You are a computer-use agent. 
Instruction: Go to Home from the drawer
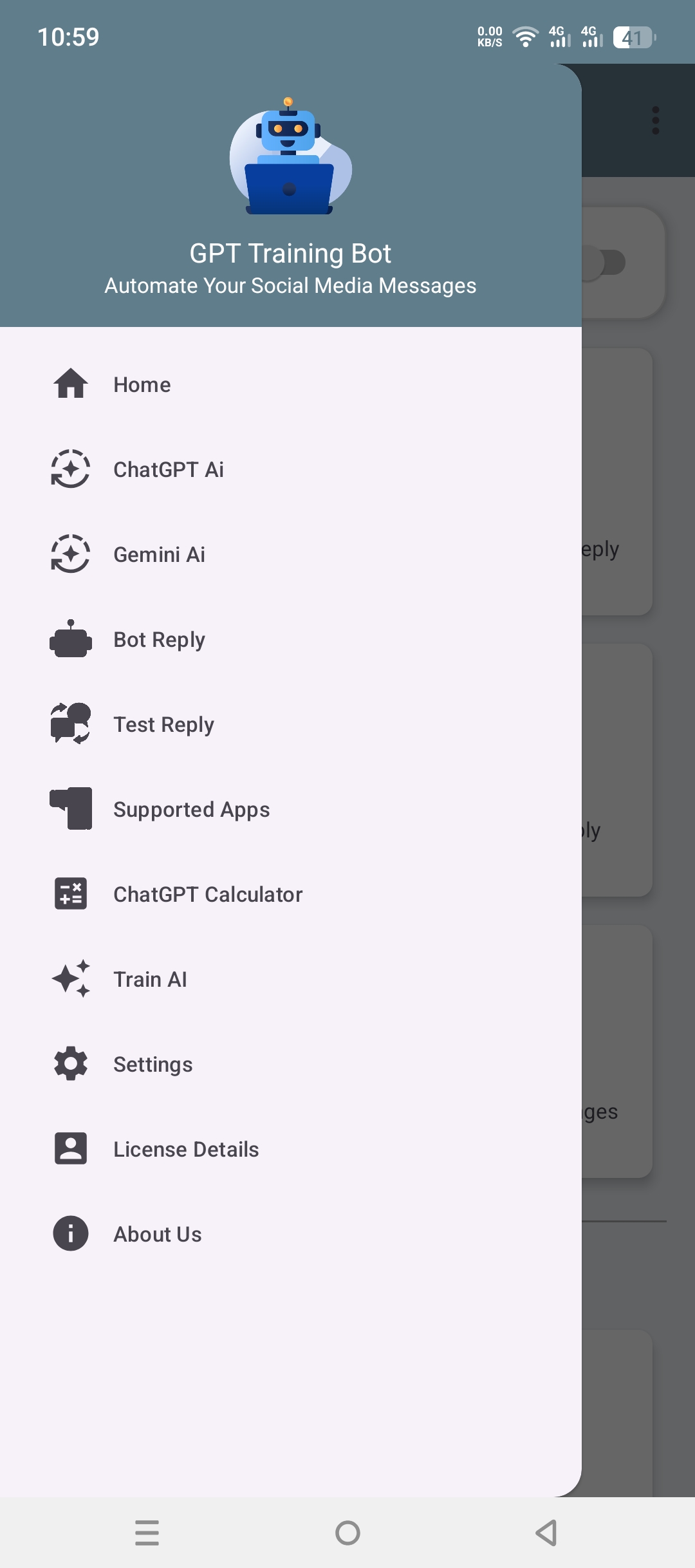142,384
